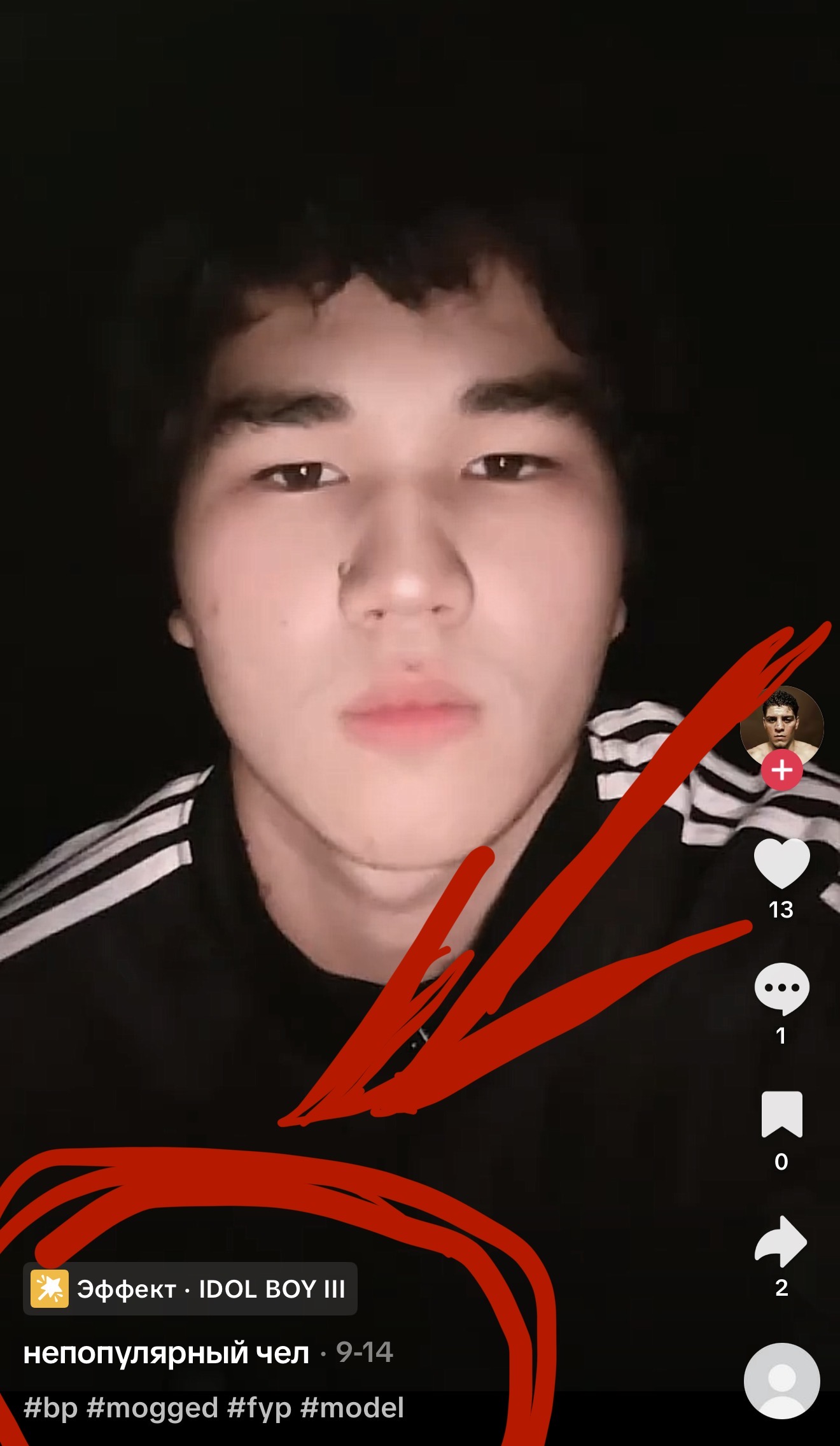
Task: Open the username непопулярный чел
Action: tap(166, 1353)
